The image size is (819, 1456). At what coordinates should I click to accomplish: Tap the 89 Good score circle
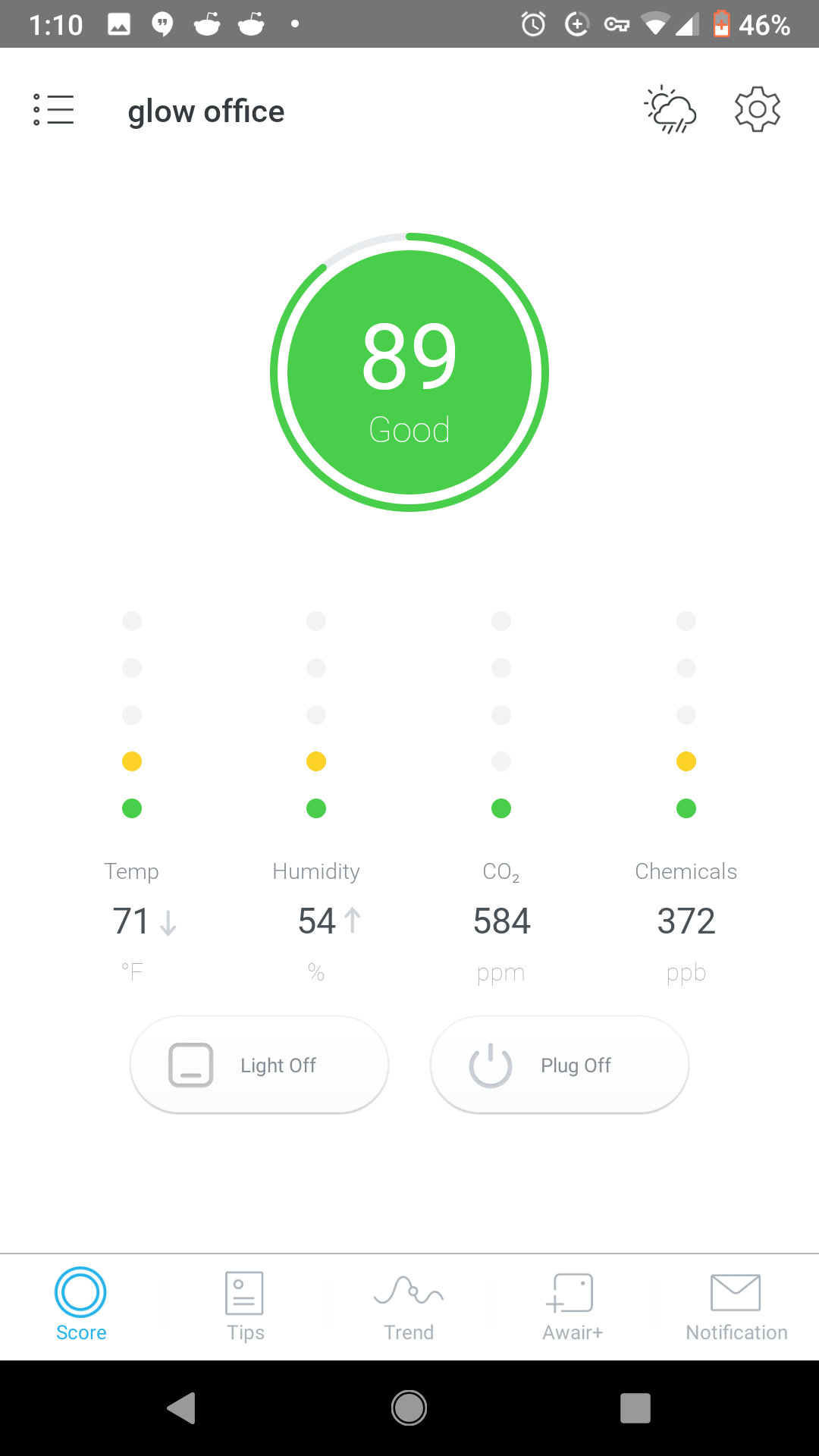click(x=409, y=372)
